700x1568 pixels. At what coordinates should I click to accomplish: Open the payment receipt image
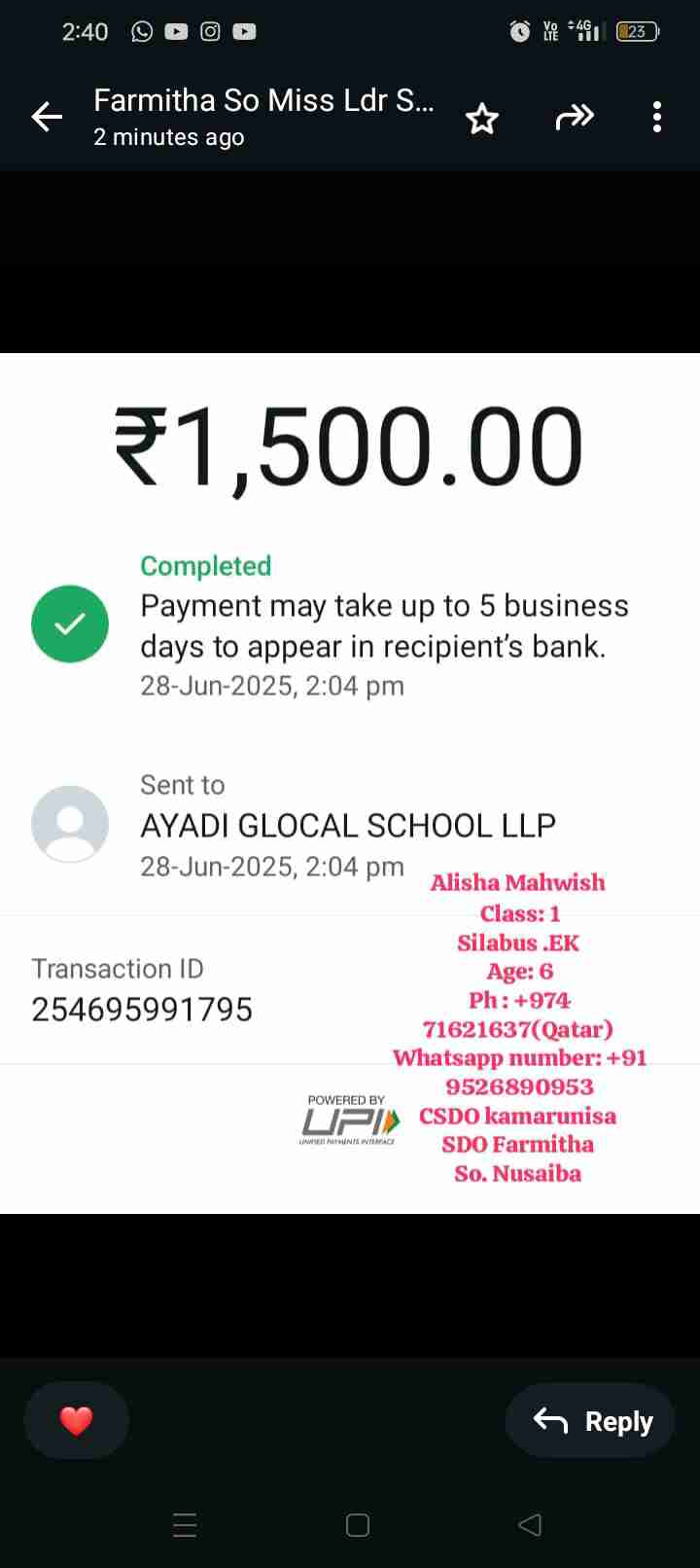pos(350,782)
